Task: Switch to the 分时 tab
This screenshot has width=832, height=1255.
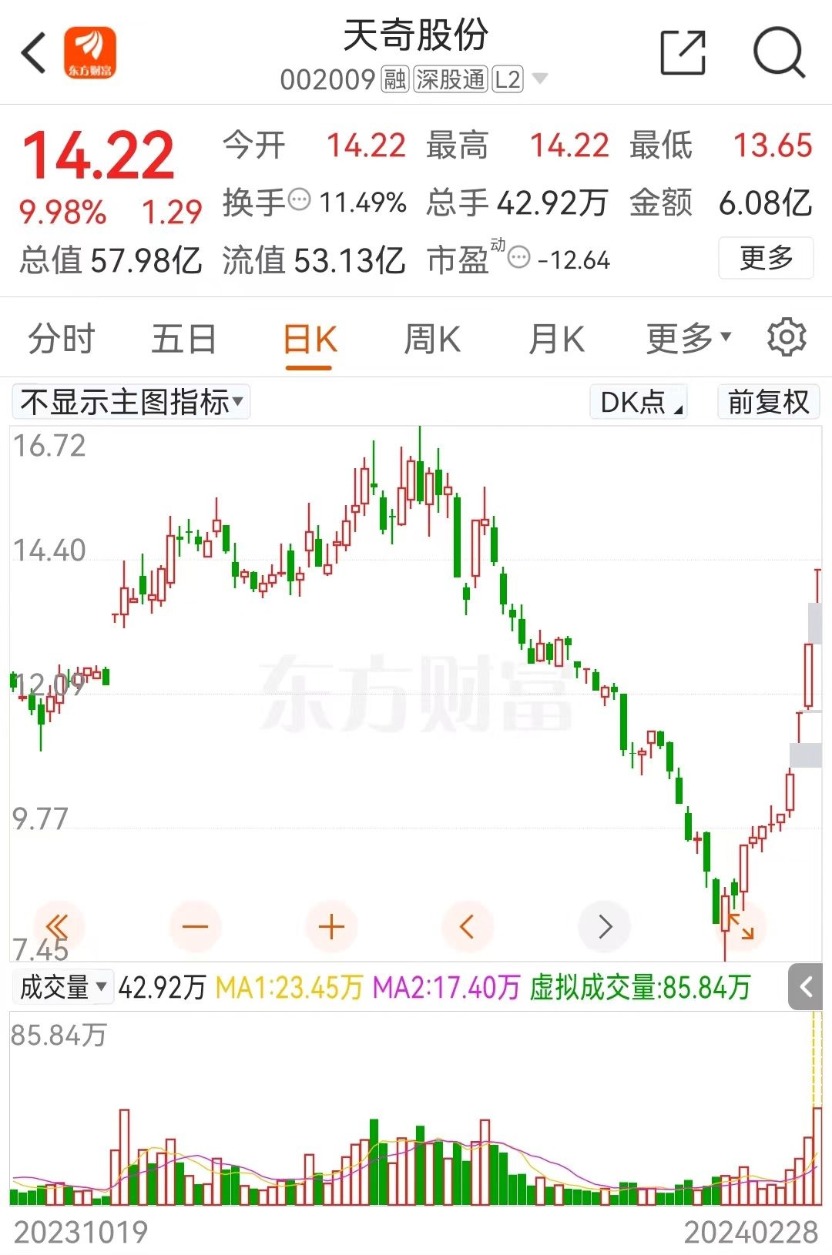Action: coord(61,340)
